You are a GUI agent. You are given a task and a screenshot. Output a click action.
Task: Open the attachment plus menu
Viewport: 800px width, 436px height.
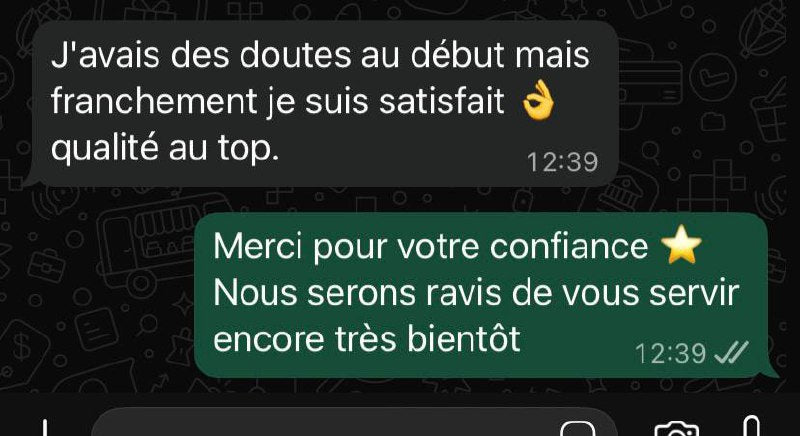[x=43, y=429]
